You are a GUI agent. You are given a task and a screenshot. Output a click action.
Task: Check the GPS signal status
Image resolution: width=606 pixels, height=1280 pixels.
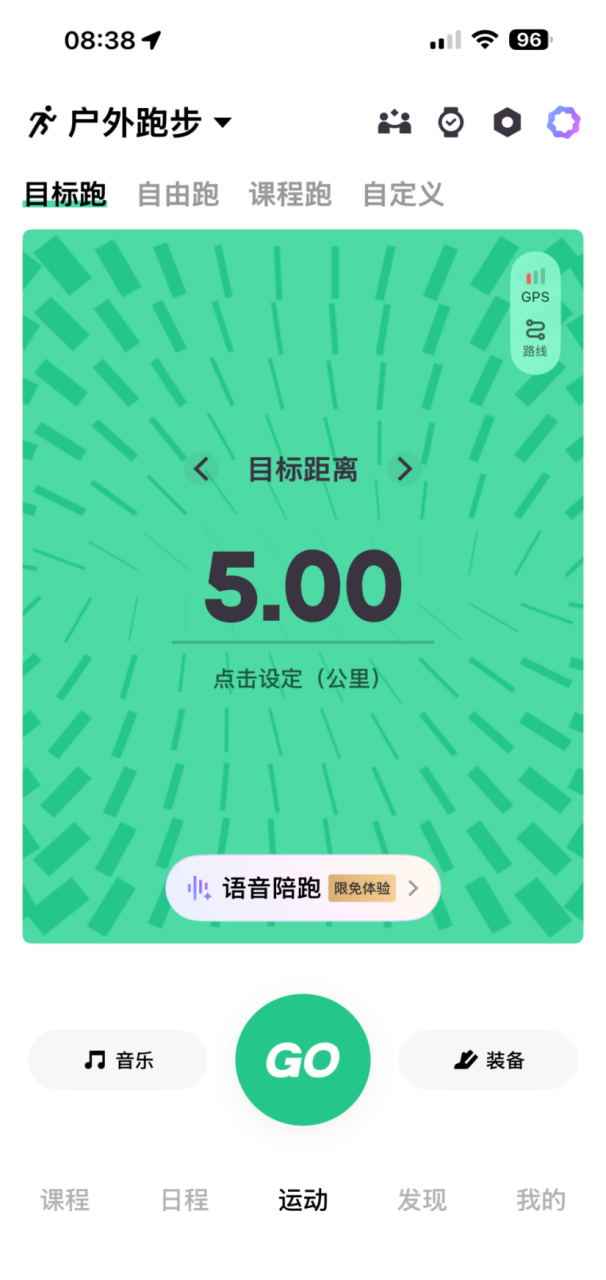click(535, 285)
